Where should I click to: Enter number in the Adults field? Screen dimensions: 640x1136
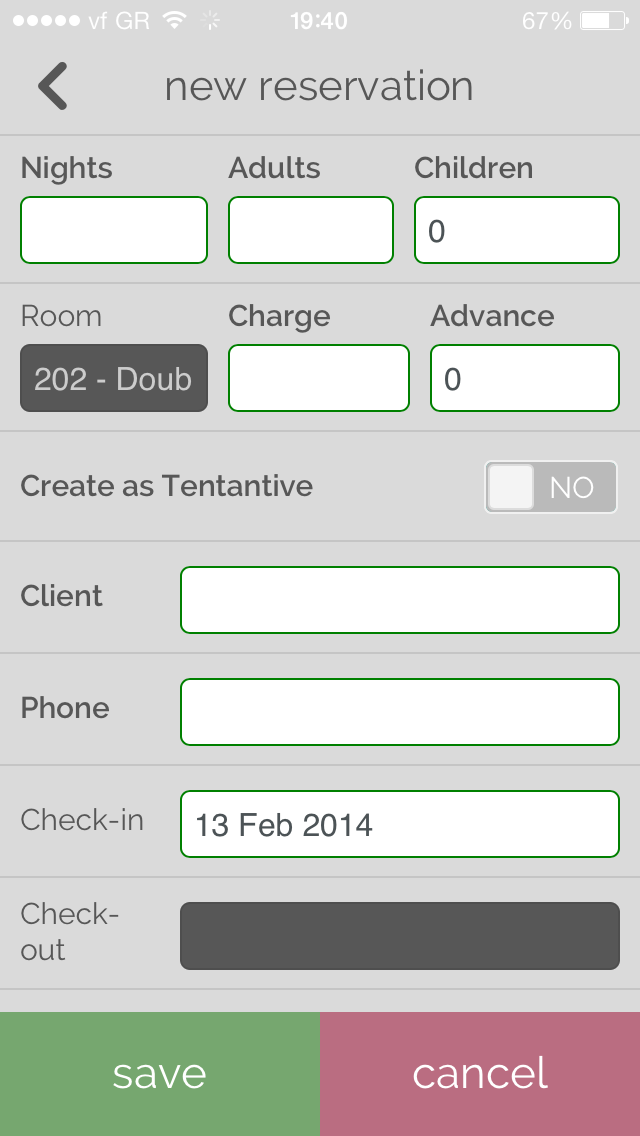pos(311,230)
